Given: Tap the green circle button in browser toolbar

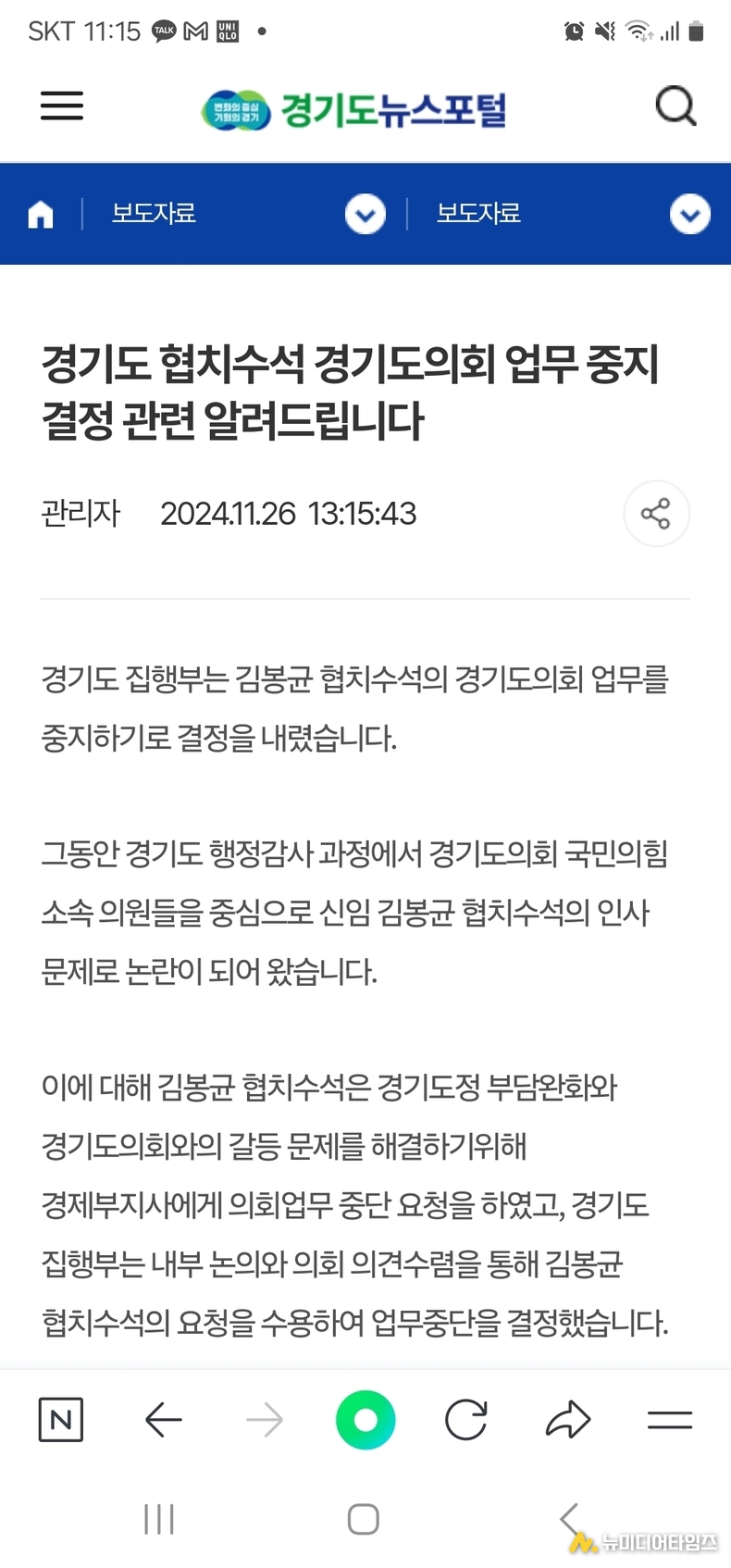Looking at the screenshot, I should click(x=365, y=1420).
